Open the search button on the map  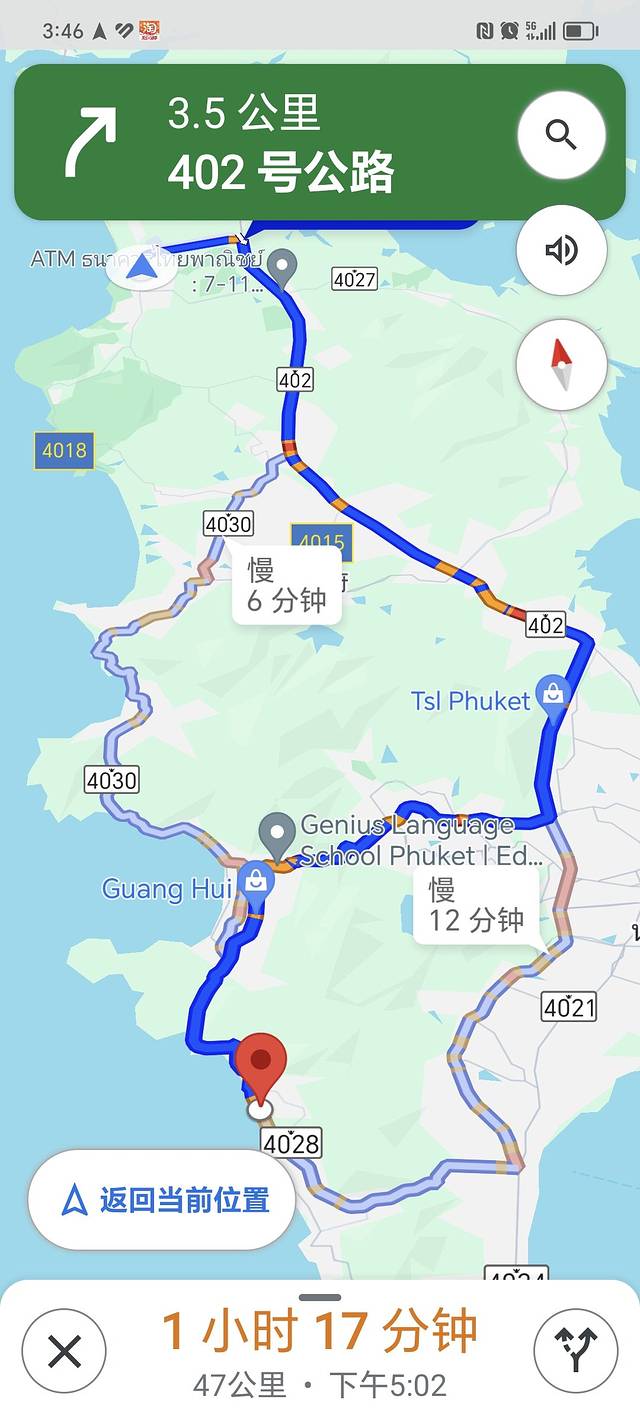[x=561, y=135]
